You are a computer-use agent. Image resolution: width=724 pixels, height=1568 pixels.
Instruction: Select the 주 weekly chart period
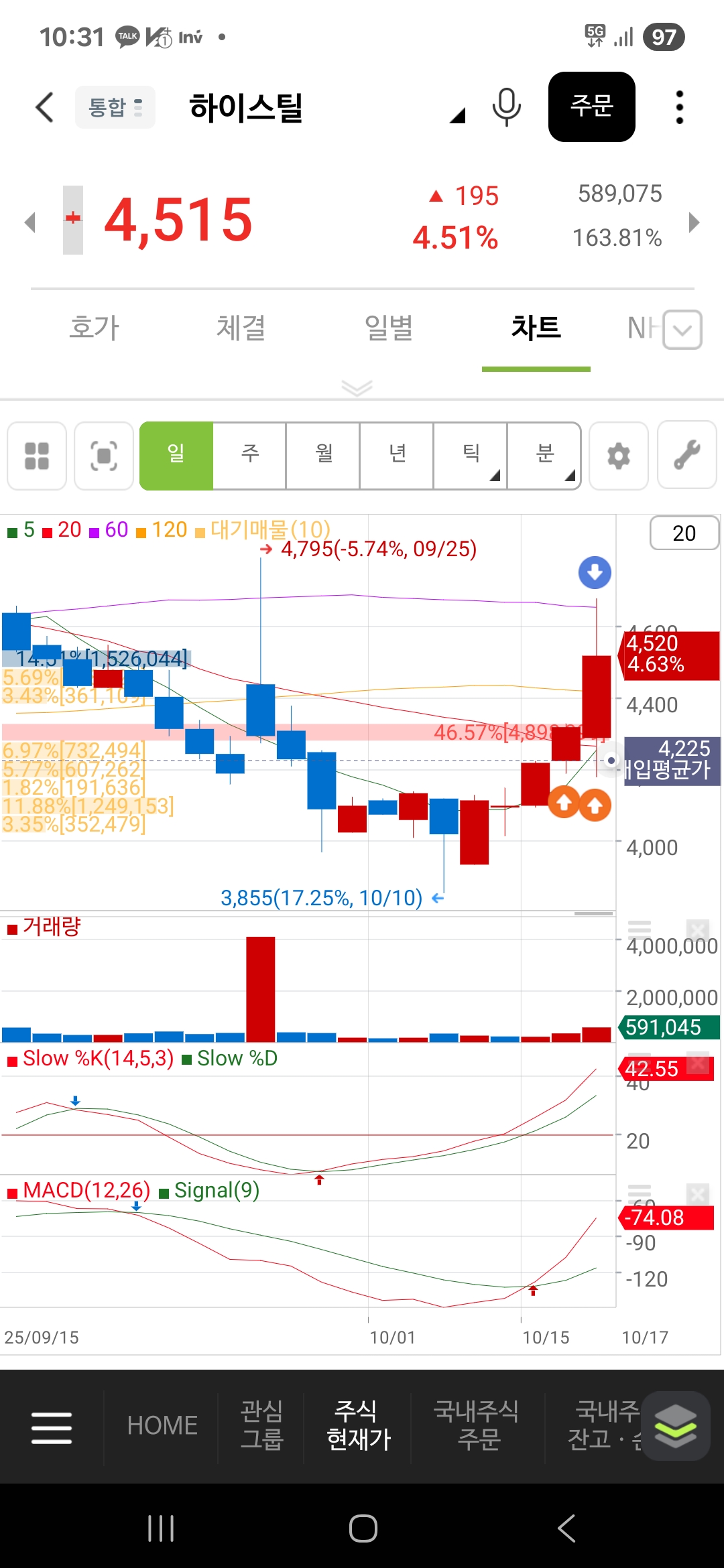(x=249, y=456)
